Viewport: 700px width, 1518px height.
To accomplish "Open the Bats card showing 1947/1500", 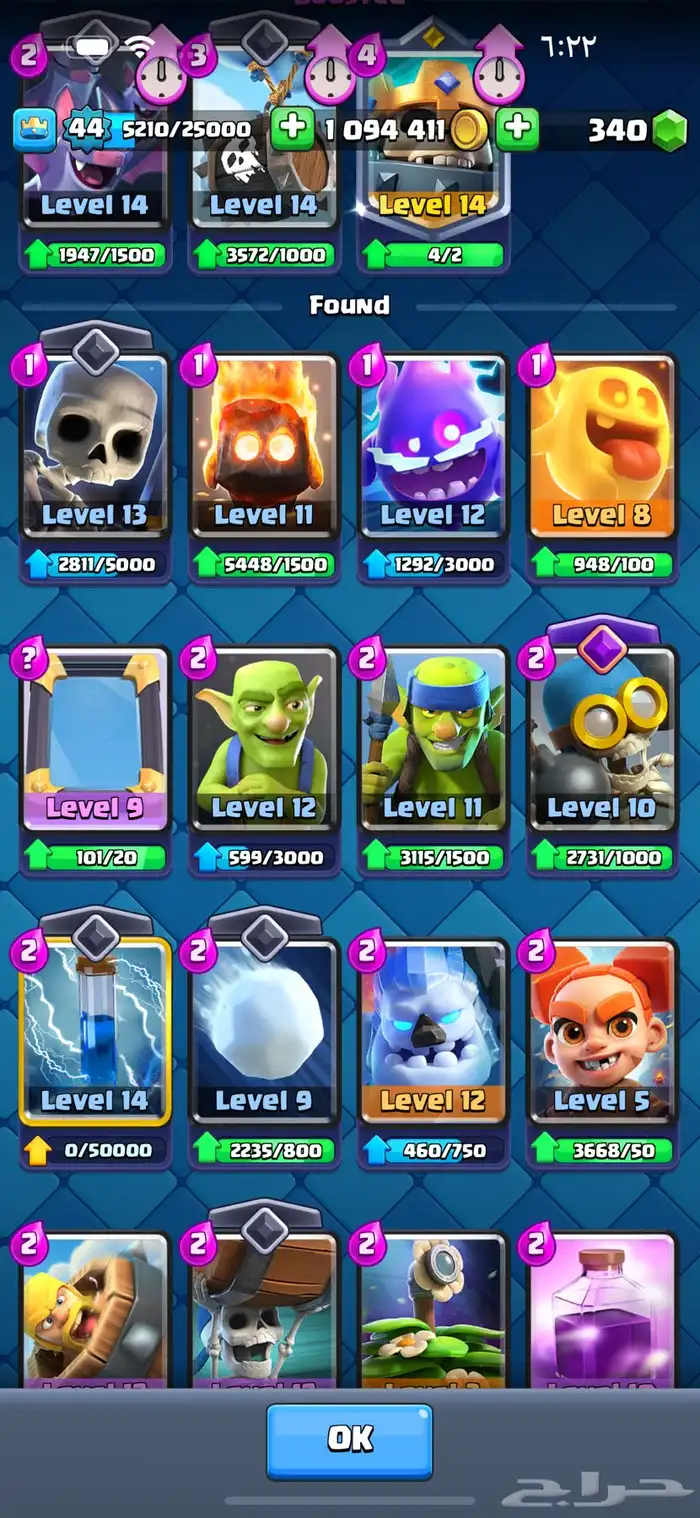I will 95,190.
